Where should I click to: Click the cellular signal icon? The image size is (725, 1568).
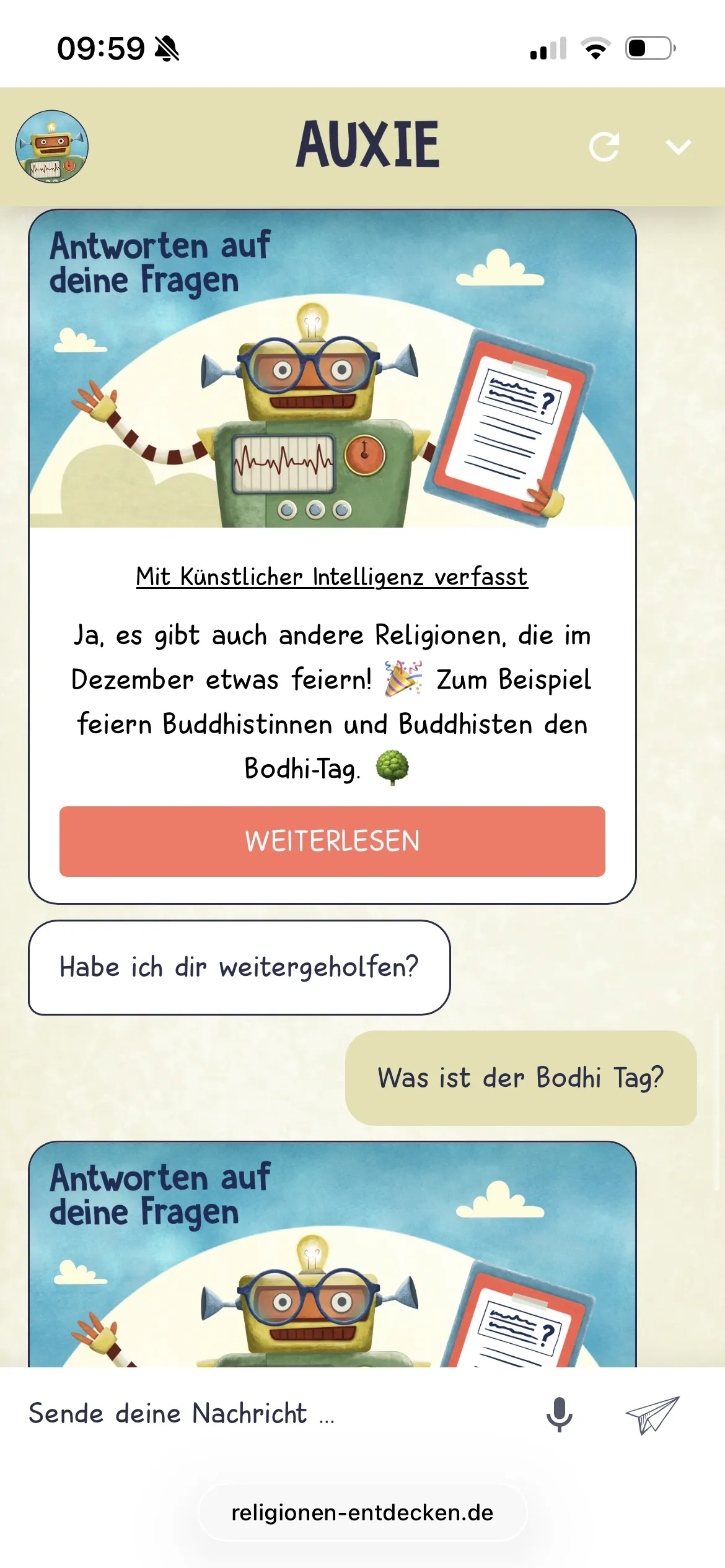(548, 50)
